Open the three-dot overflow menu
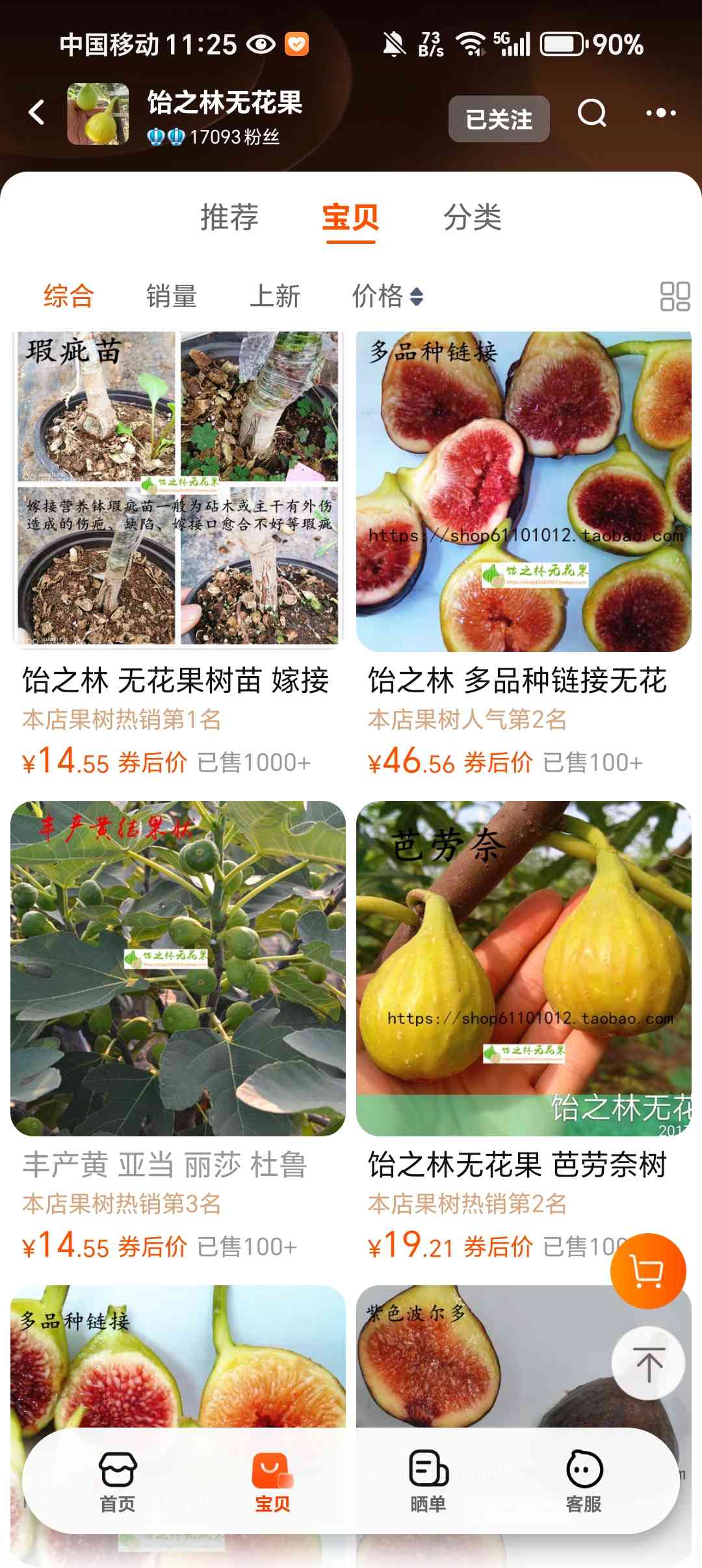This screenshot has height=1568, width=702. click(x=660, y=113)
